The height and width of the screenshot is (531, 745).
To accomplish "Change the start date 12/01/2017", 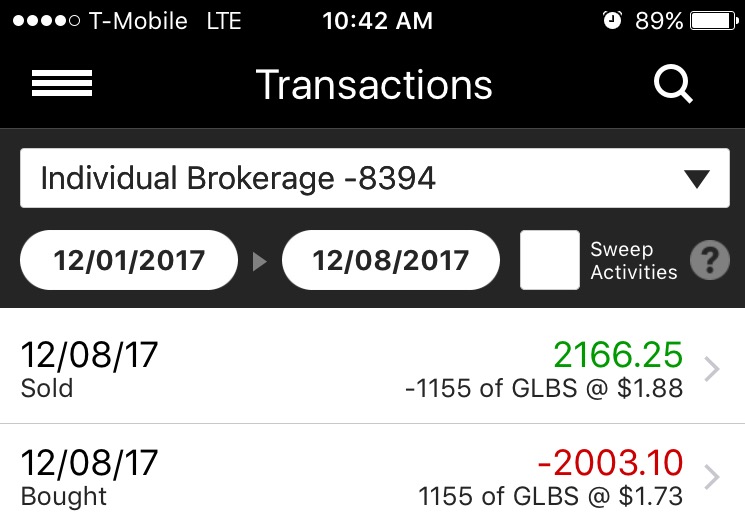I will click(129, 261).
